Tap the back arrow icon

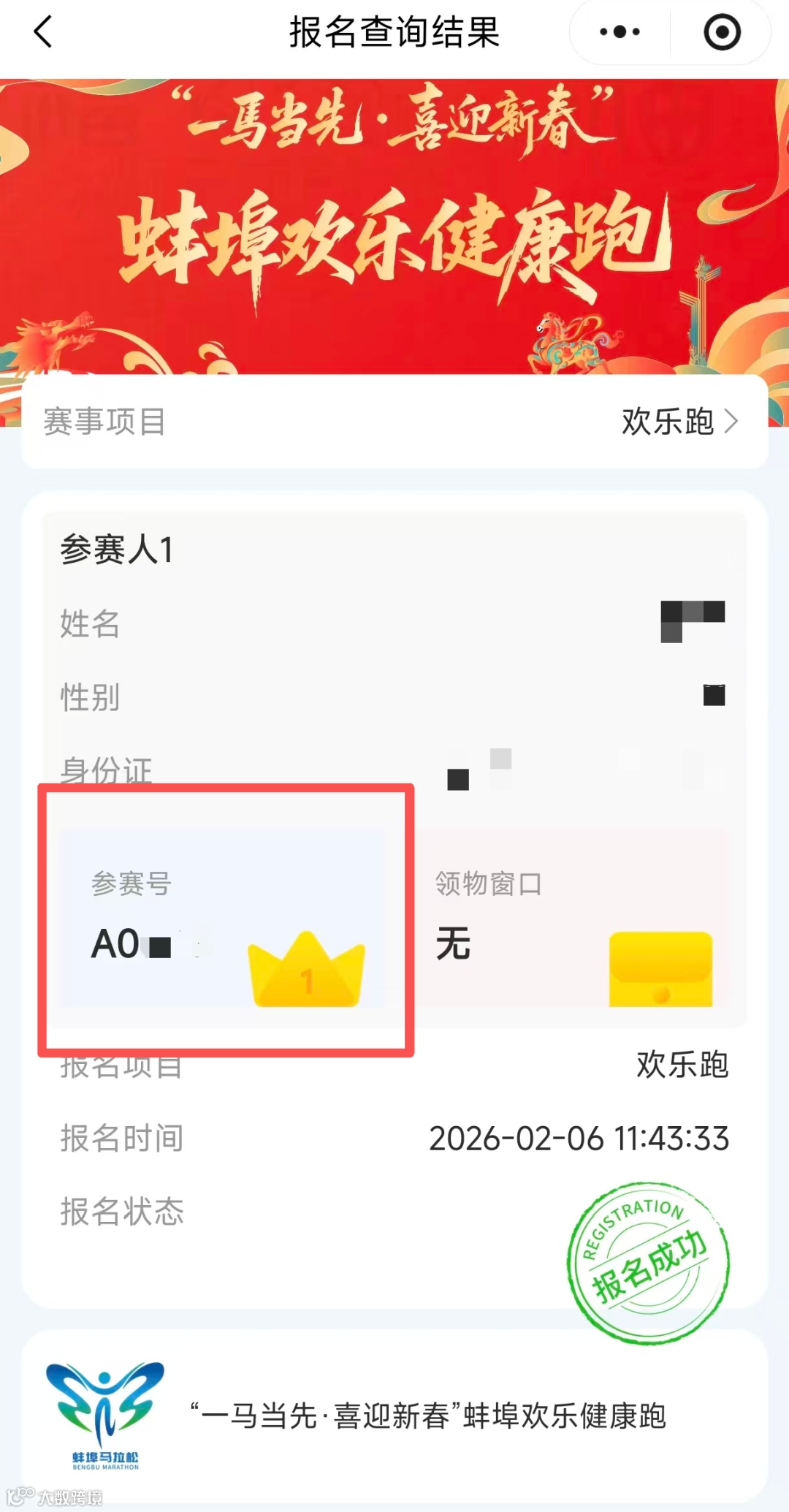[40, 32]
